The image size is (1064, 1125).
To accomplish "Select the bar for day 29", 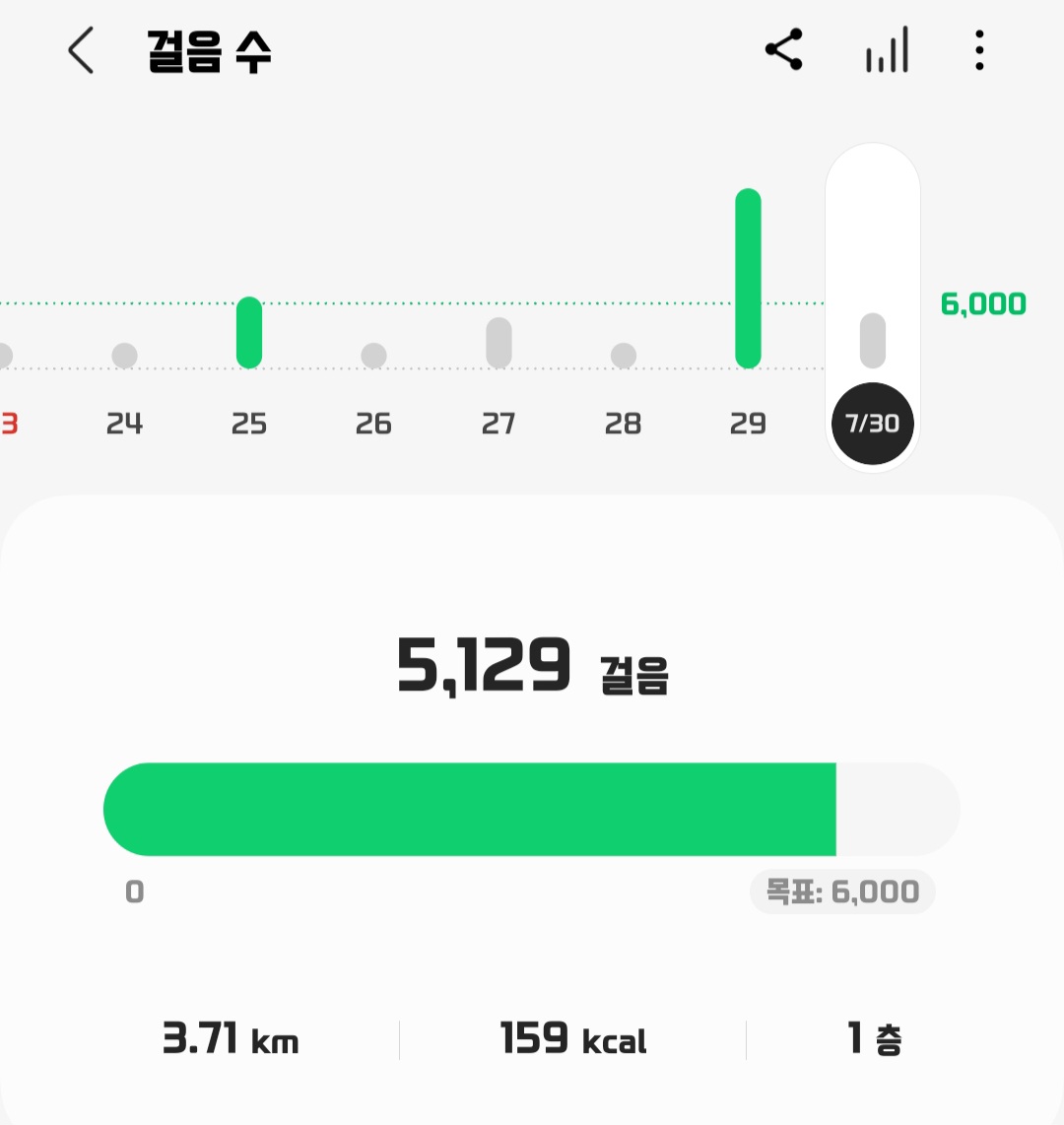I will 748,279.
